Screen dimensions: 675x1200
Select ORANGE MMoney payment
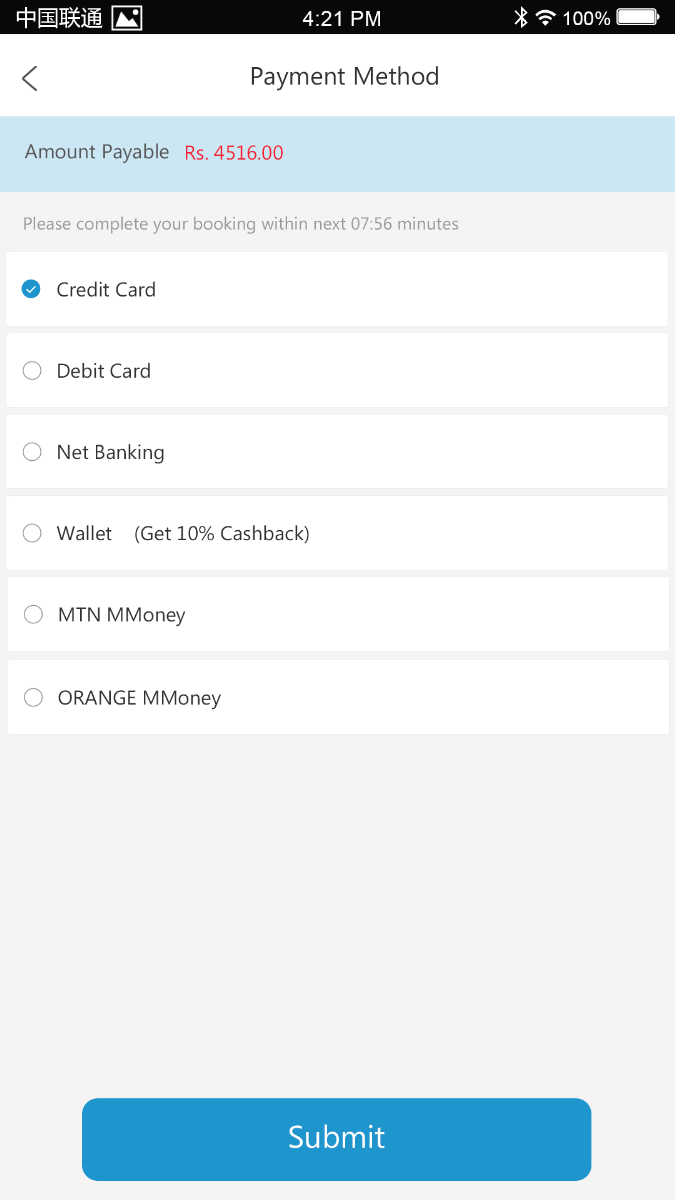coord(338,697)
